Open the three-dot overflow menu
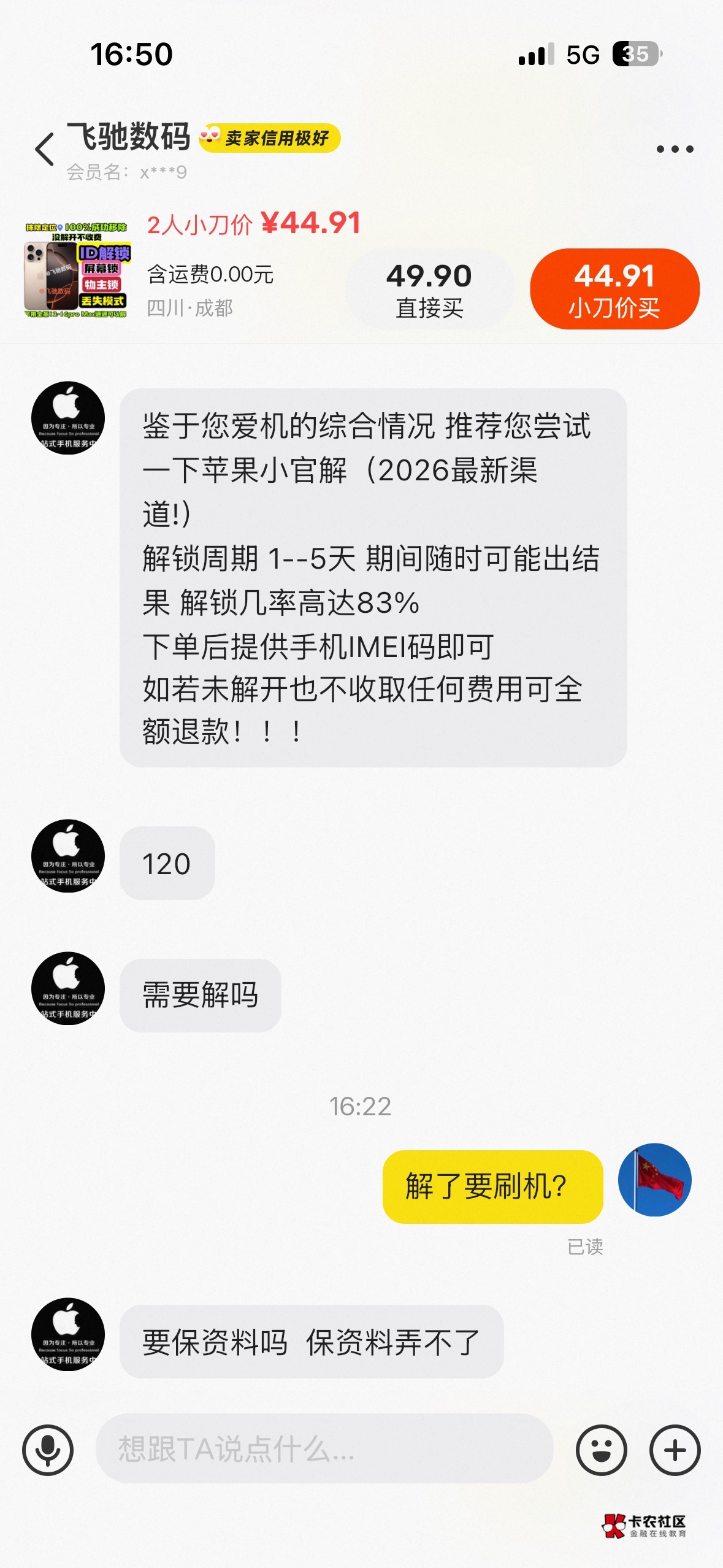The width and height of the screenshot is (723, 1568). [x=674, y=149]
